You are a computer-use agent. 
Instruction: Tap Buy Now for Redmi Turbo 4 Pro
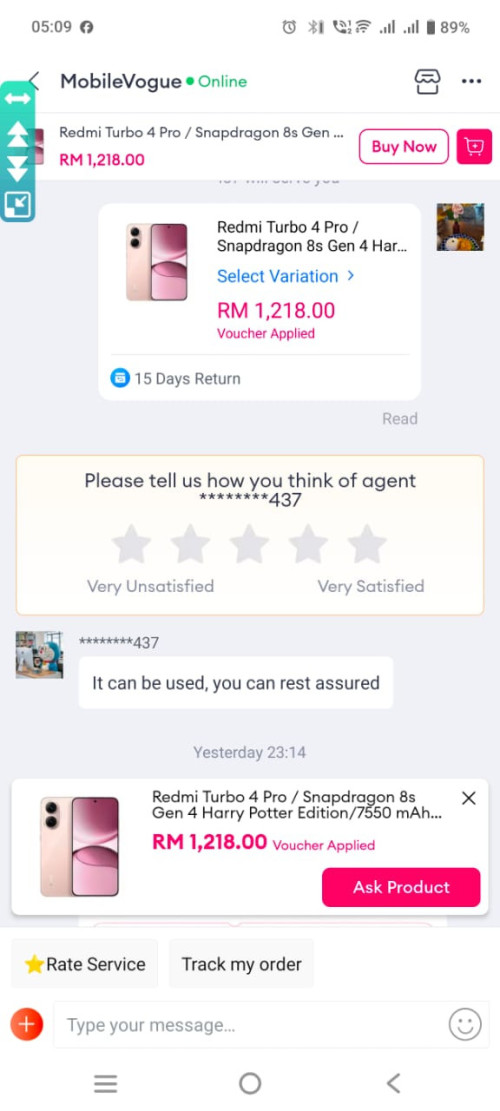[404, 147]
